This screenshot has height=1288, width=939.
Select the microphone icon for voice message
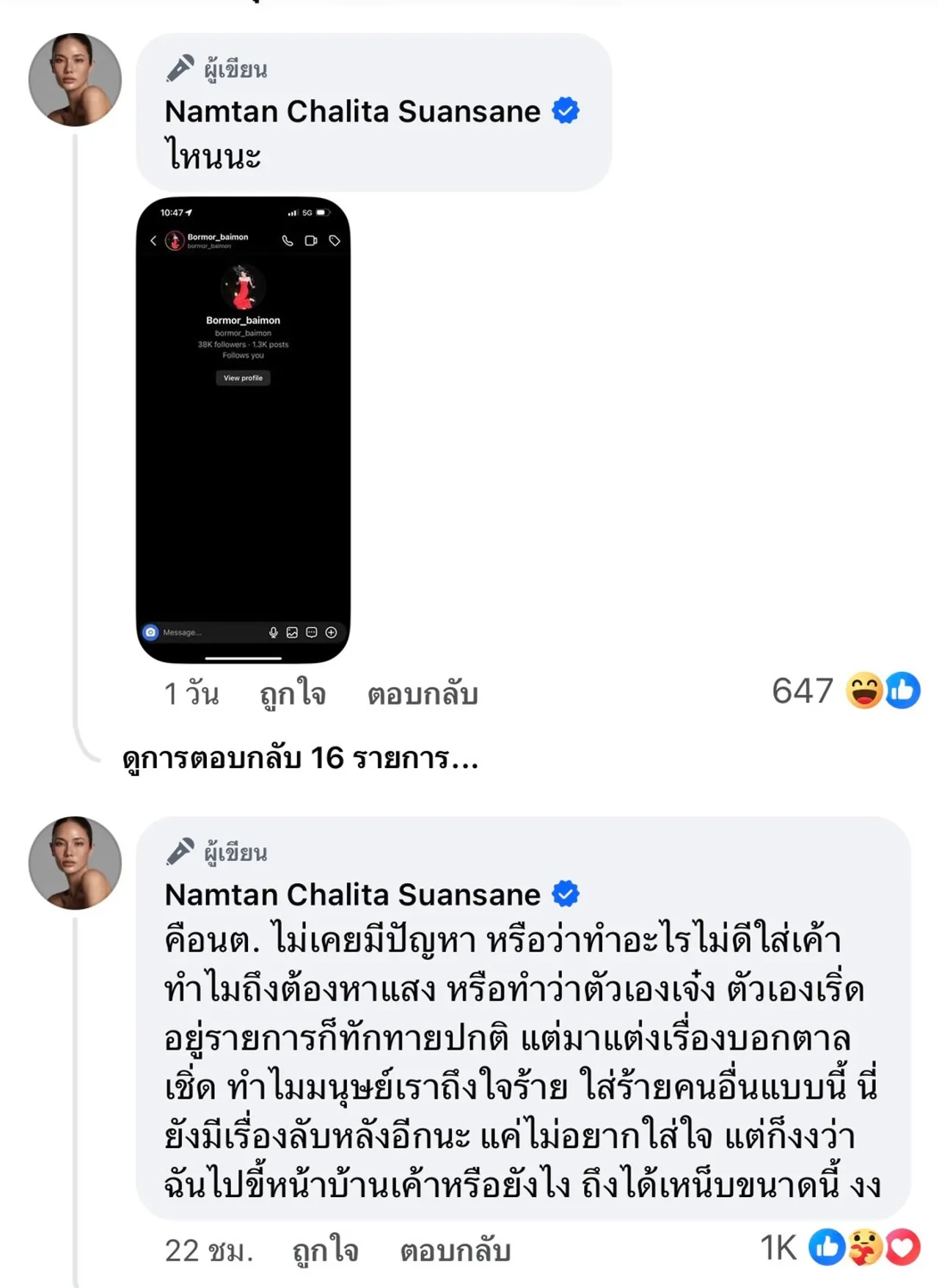point(274,632)
